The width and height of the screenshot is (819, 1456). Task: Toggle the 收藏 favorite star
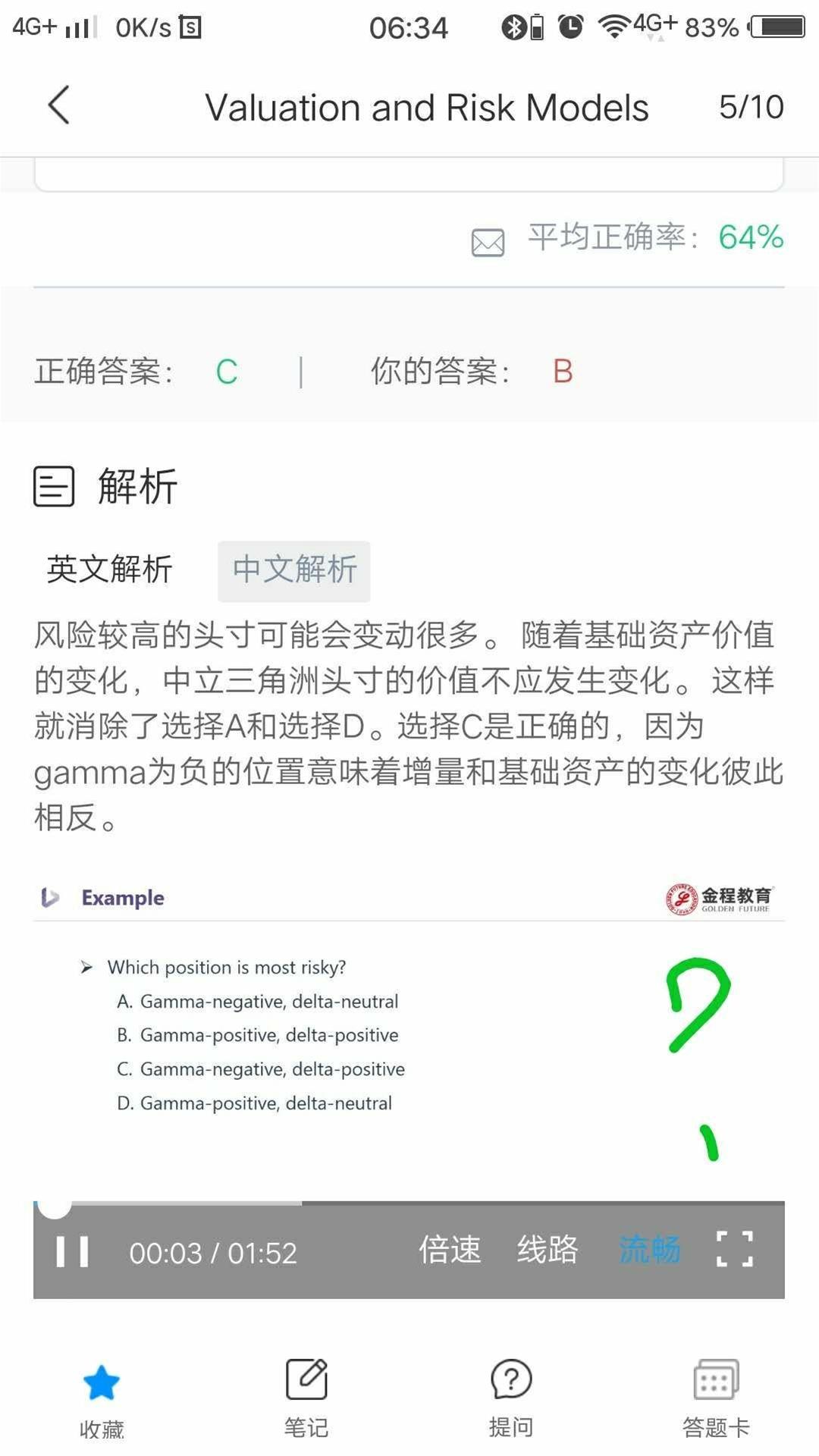tap(102, 1382)
